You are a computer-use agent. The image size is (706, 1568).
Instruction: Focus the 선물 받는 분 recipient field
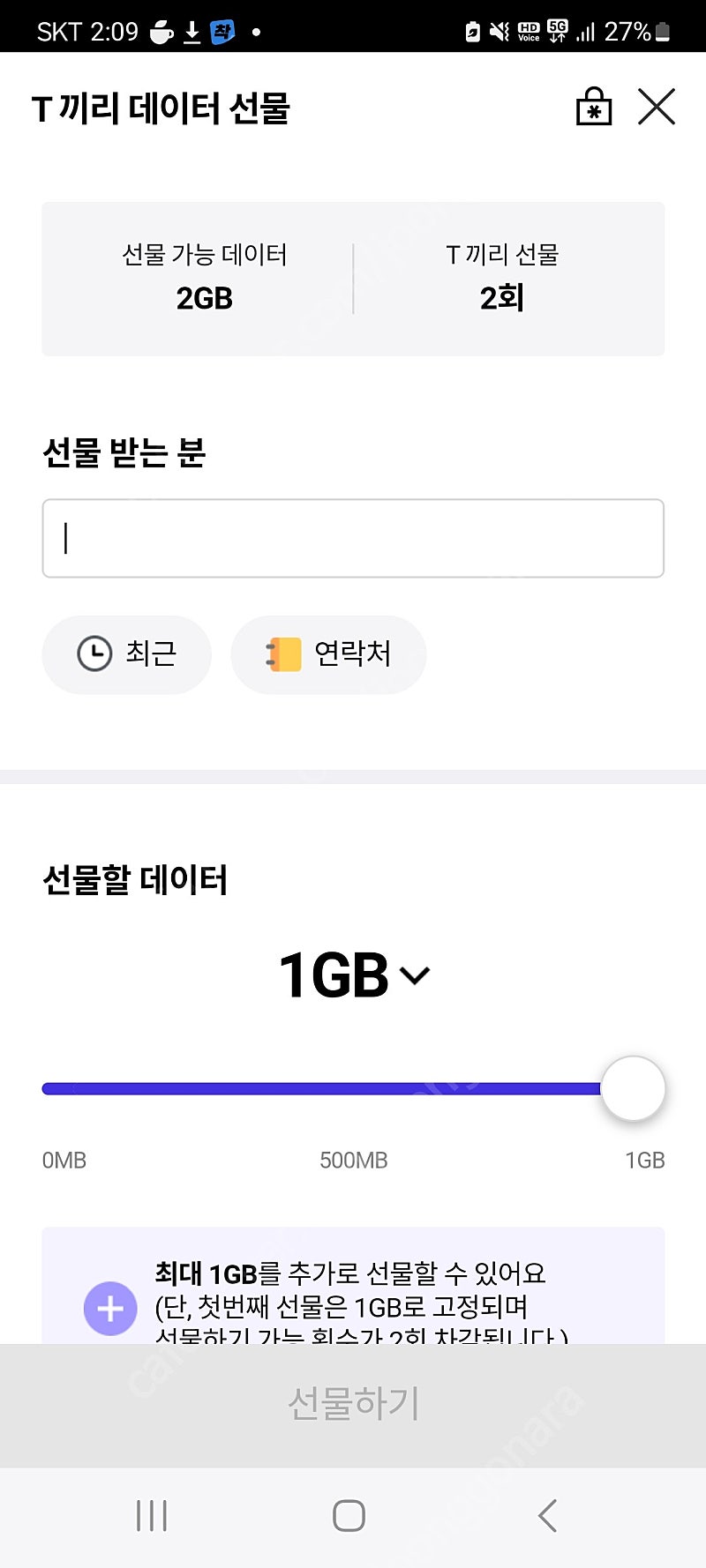coord(353,538)
